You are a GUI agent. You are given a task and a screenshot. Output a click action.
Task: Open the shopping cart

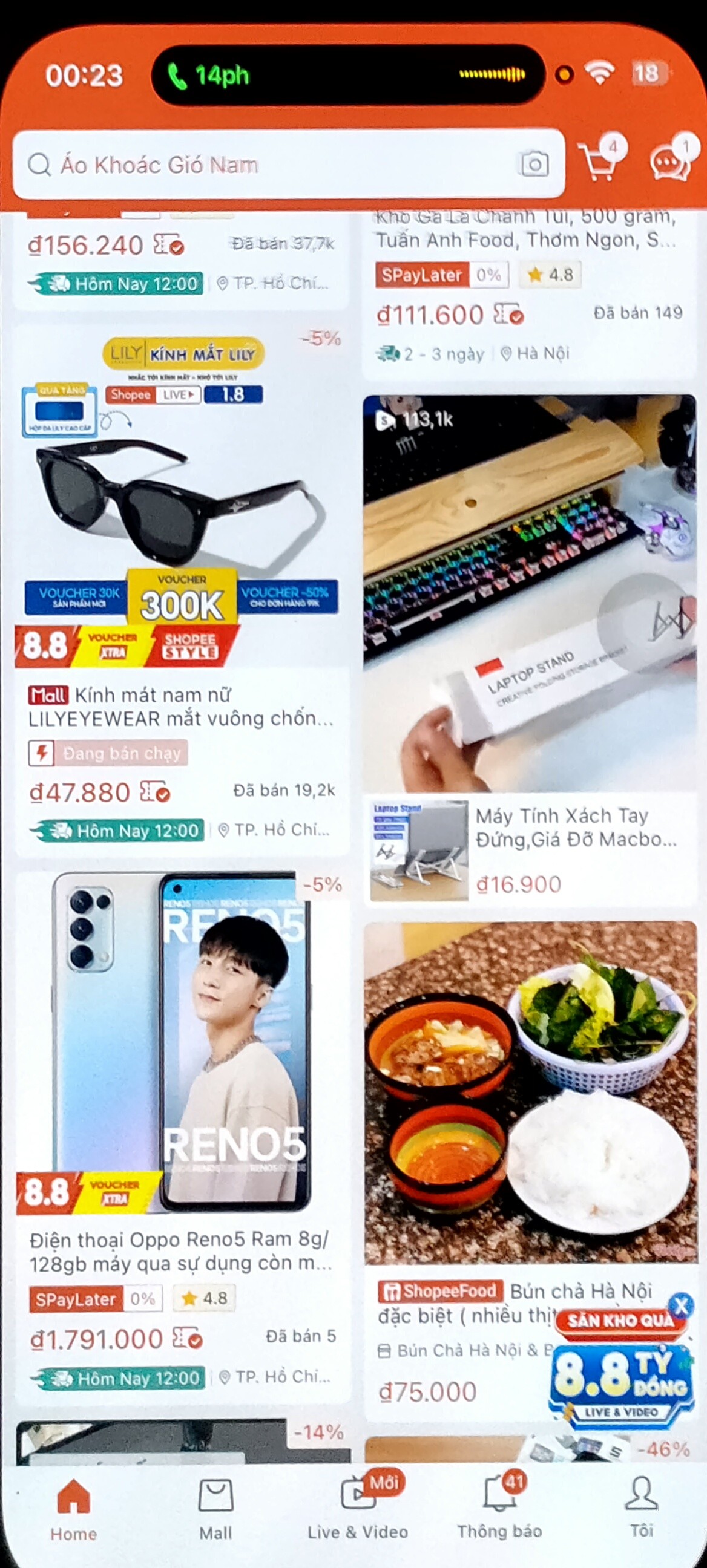[600, 160]
